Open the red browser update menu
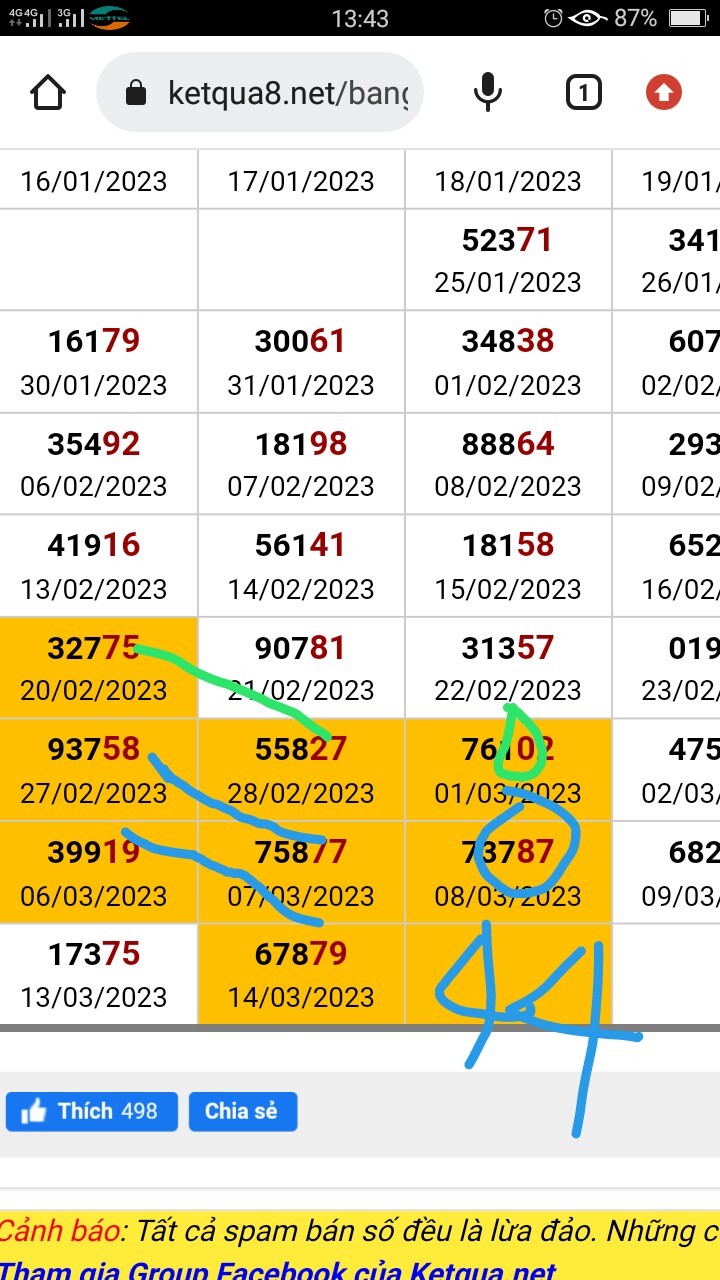Screen dimensions: 720x1280 point(664,93)
